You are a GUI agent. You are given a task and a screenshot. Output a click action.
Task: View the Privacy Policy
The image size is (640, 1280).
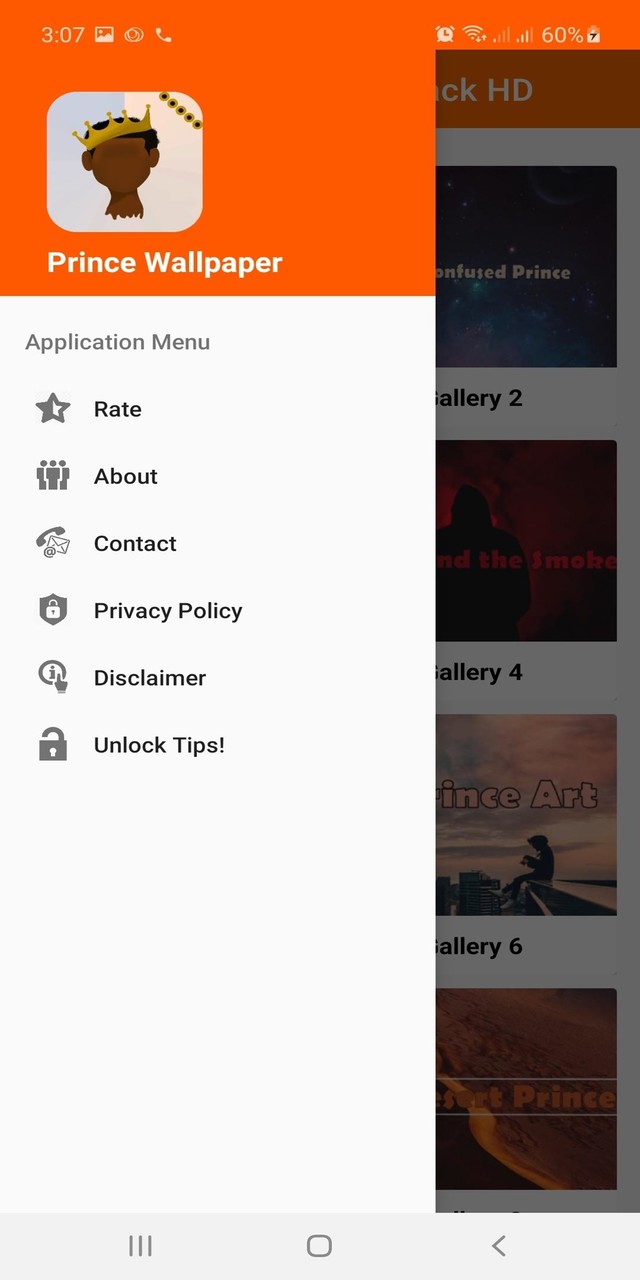[167, 610]
